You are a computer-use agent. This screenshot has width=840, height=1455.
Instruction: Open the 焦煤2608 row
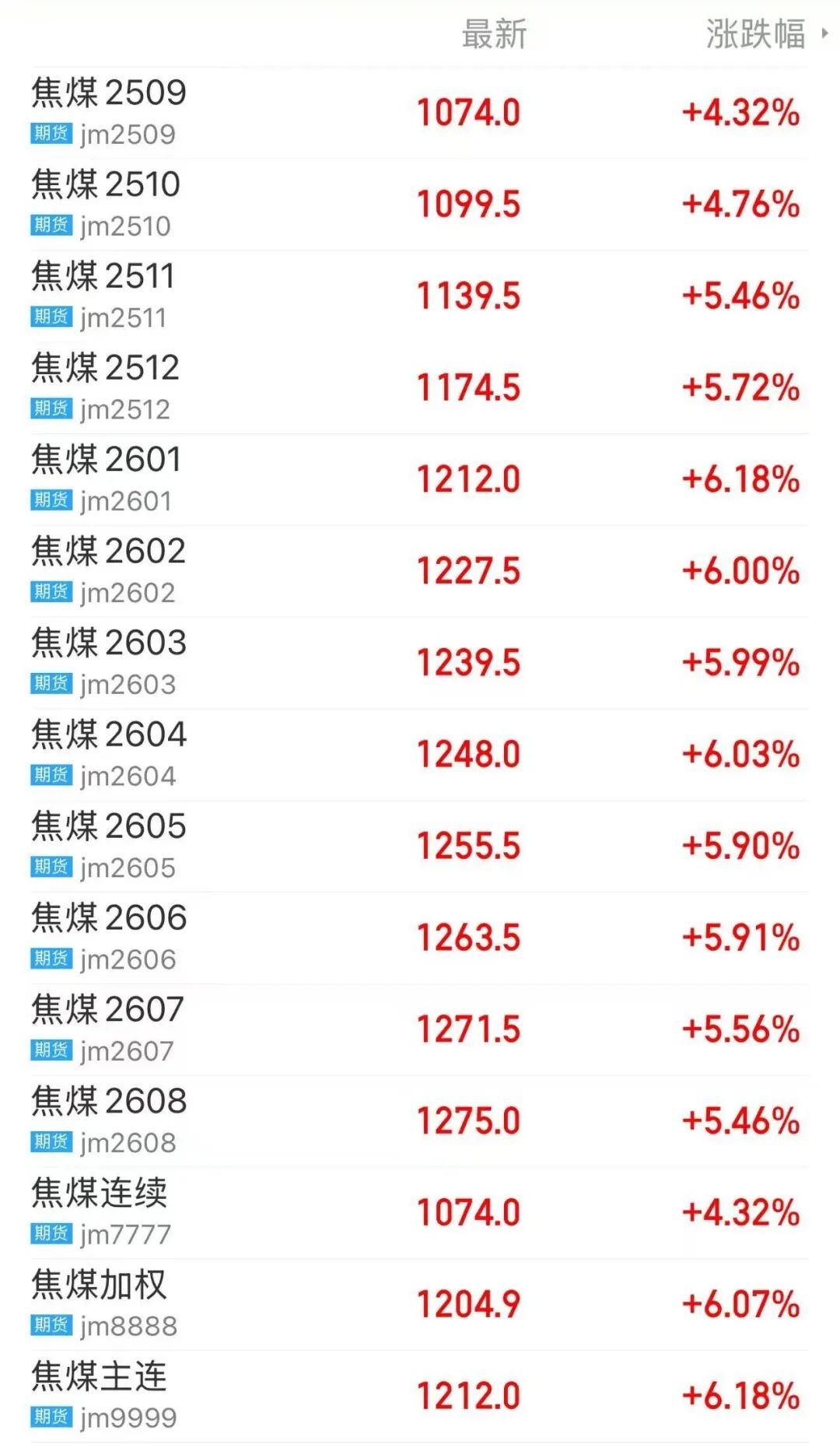pos(109,1121)
